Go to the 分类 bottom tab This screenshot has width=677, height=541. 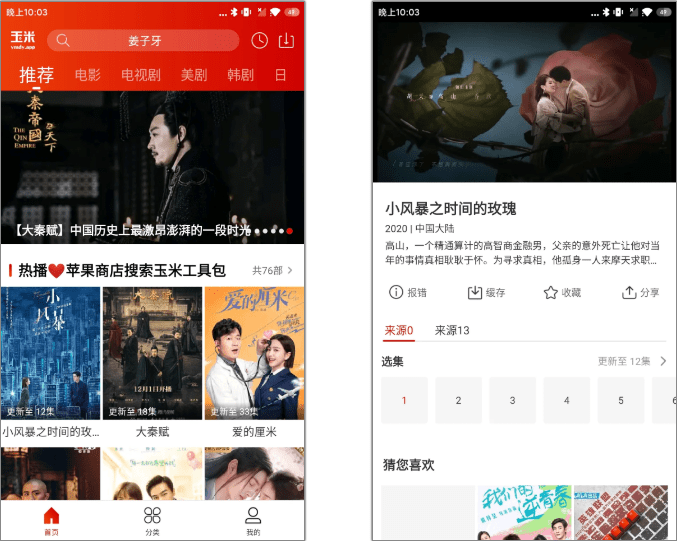[x=152, y=521]
